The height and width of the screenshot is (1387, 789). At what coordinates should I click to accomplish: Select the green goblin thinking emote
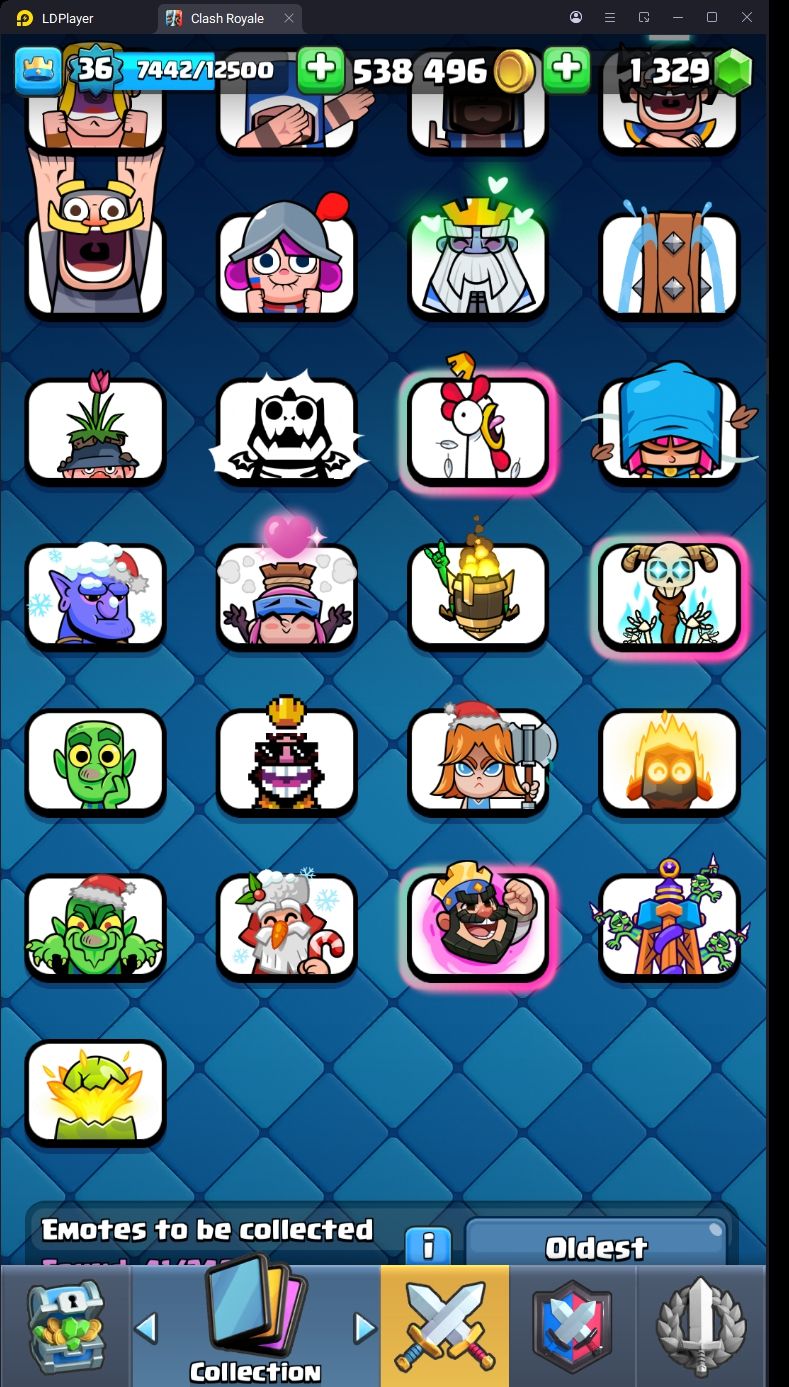point(95,760)
